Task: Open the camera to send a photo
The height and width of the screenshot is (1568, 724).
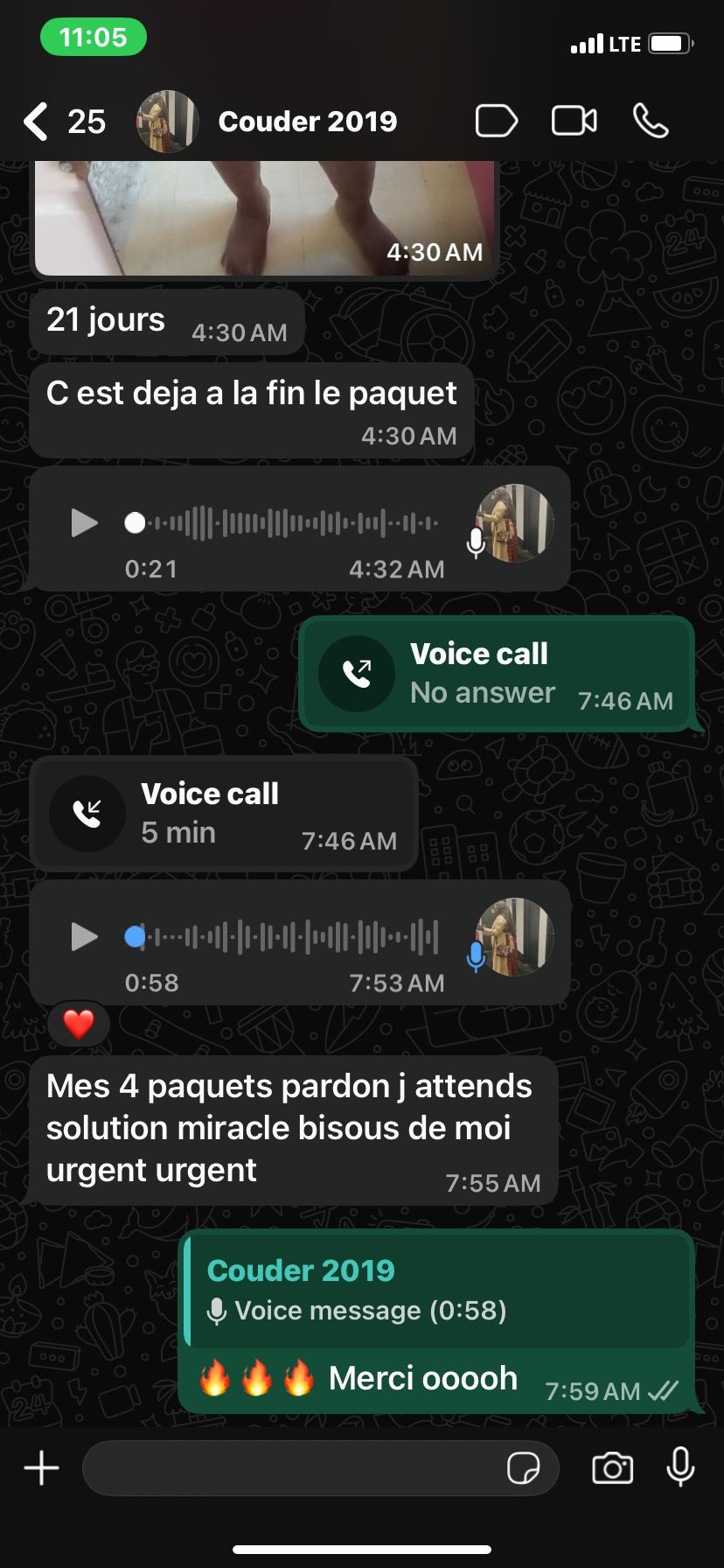Action: tap(612, 1468)
